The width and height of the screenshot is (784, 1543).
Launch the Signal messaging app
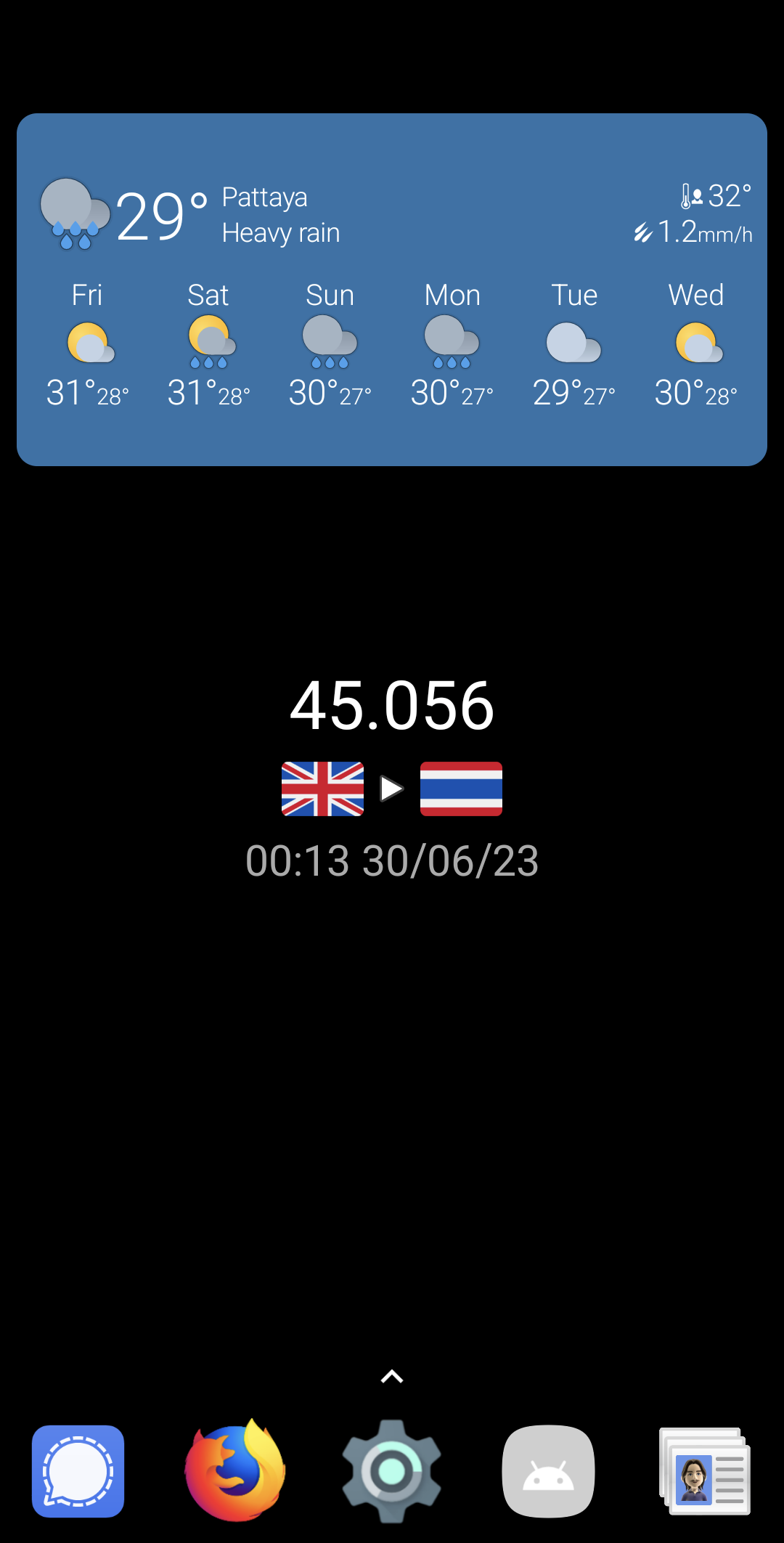tap(78, 1471)
